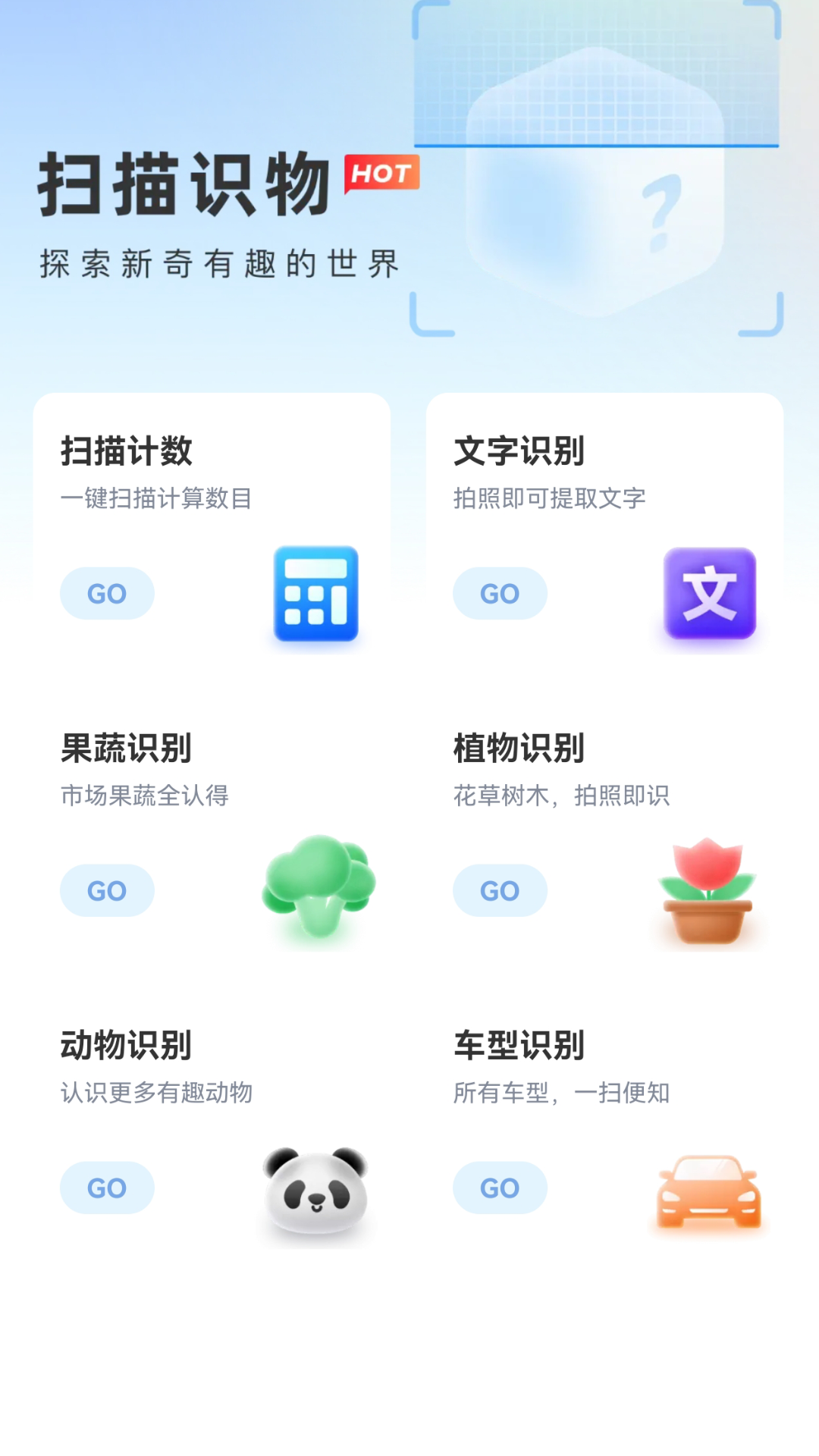Select the panda icon for 动物识别
Screen dimensions: 819x1456
(314, 1188)
